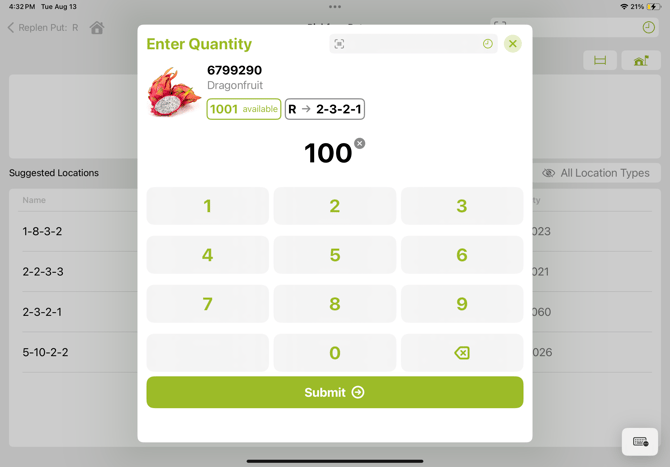Enter digit 0 on keypad
670x467 pixels.
pyautogui.click(x=334, y=353)
